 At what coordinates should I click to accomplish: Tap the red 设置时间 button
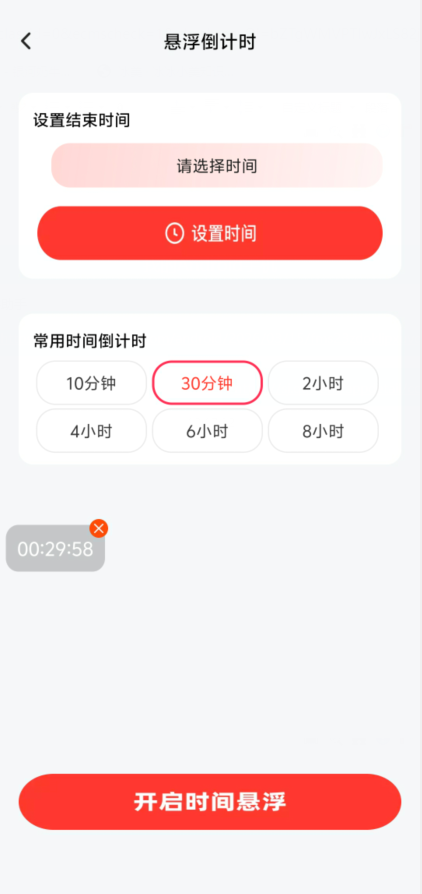(x=210, y=233)
